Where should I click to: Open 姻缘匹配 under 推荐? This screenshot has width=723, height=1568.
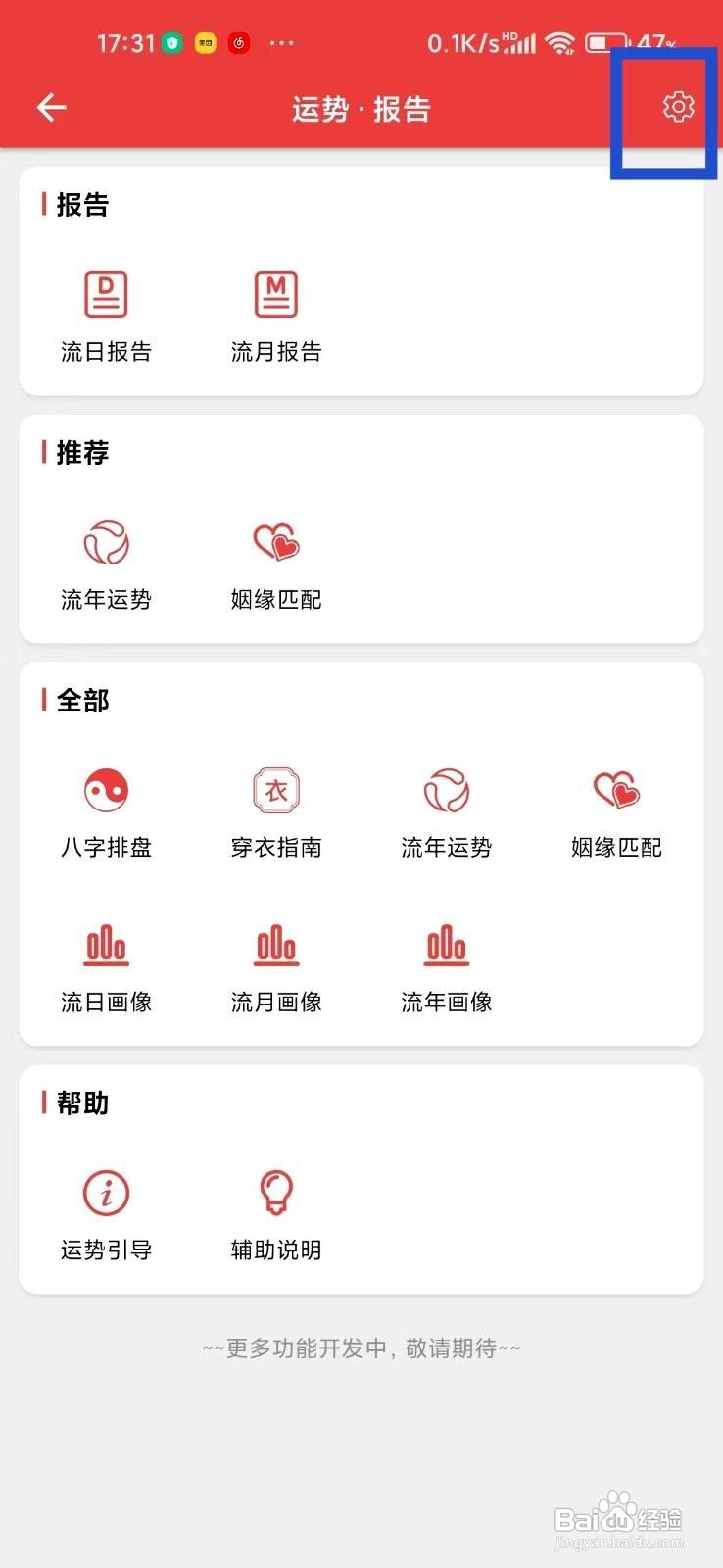click(x=276, y=564)
